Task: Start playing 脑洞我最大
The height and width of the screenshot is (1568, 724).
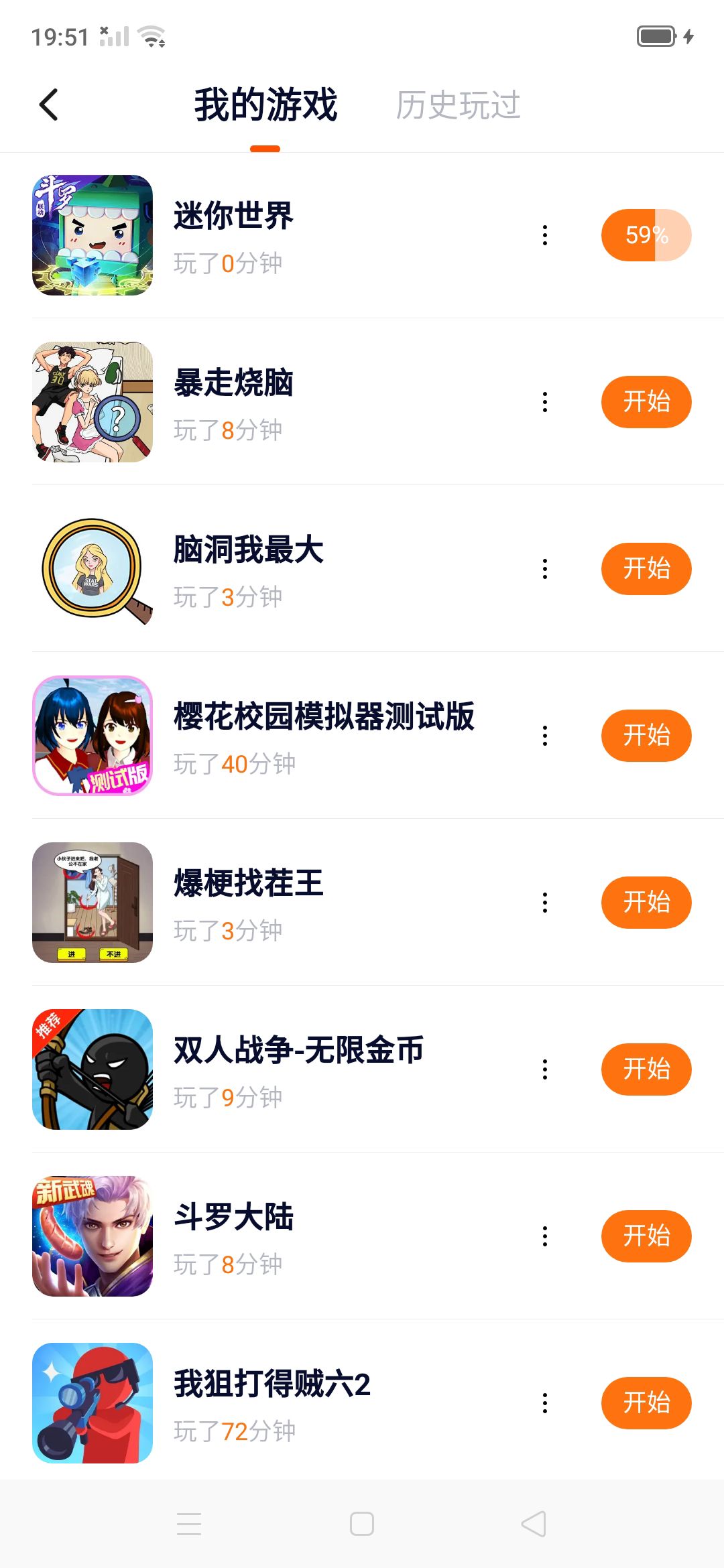Action: pyautogui.click(x=646, y=569)
